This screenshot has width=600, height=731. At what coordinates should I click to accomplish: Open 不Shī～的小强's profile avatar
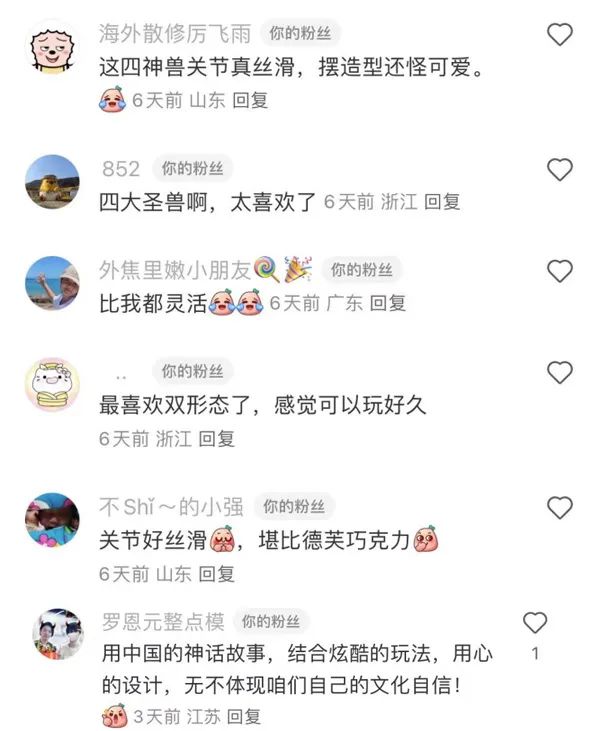52,519
